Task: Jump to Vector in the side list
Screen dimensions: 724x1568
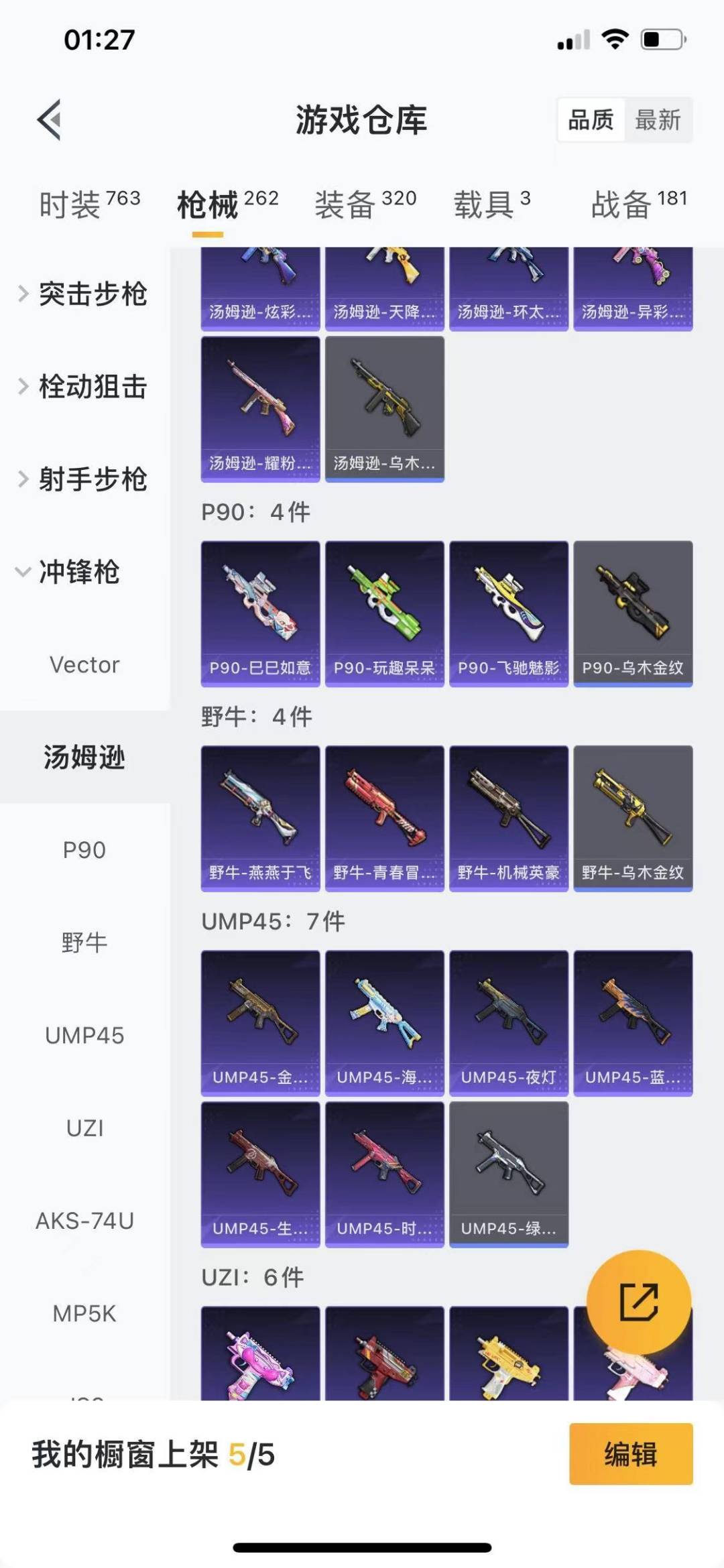Action: [x=84, y=664]
